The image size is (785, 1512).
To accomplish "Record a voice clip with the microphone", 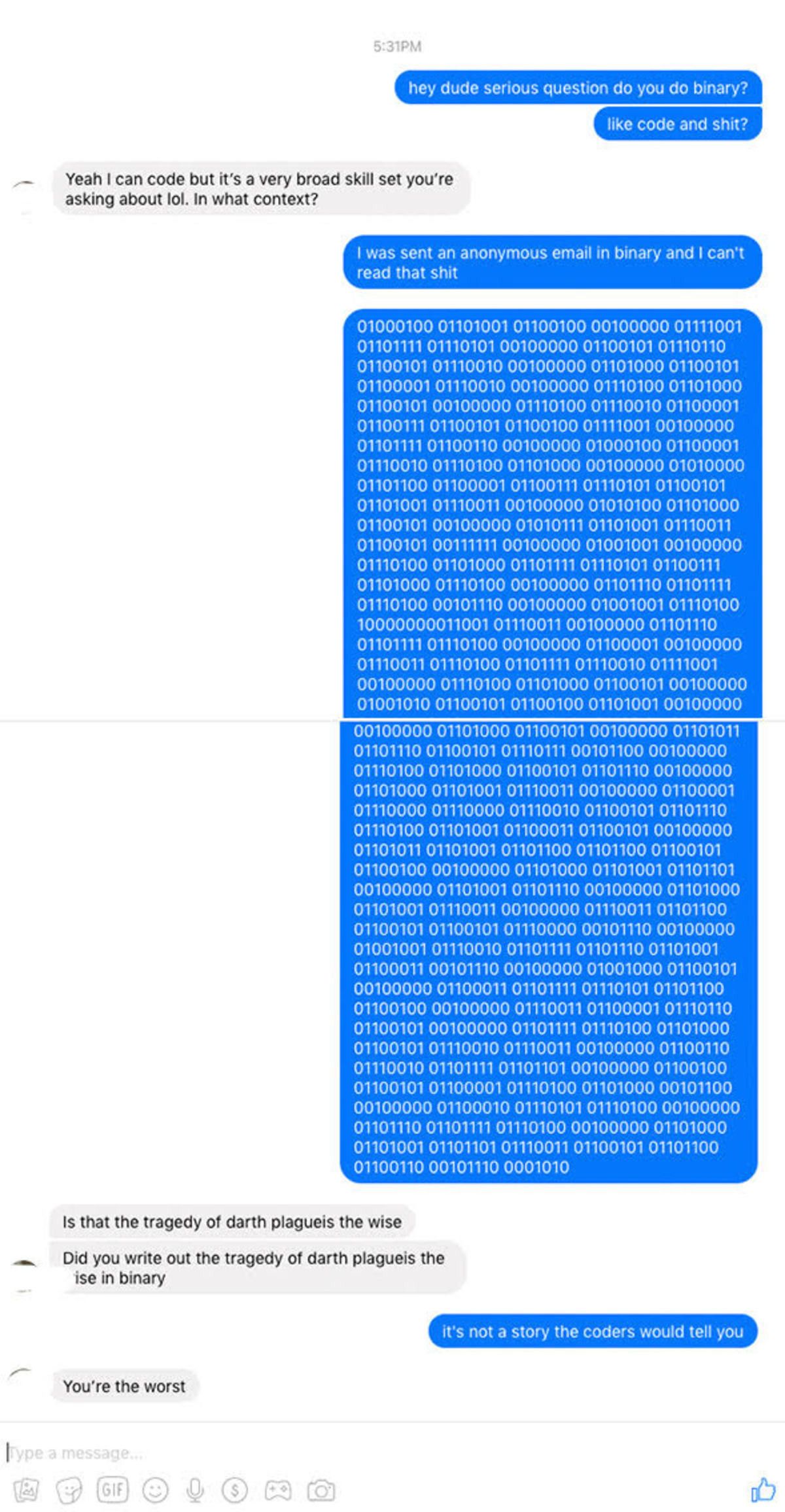I will [195, 1490].
